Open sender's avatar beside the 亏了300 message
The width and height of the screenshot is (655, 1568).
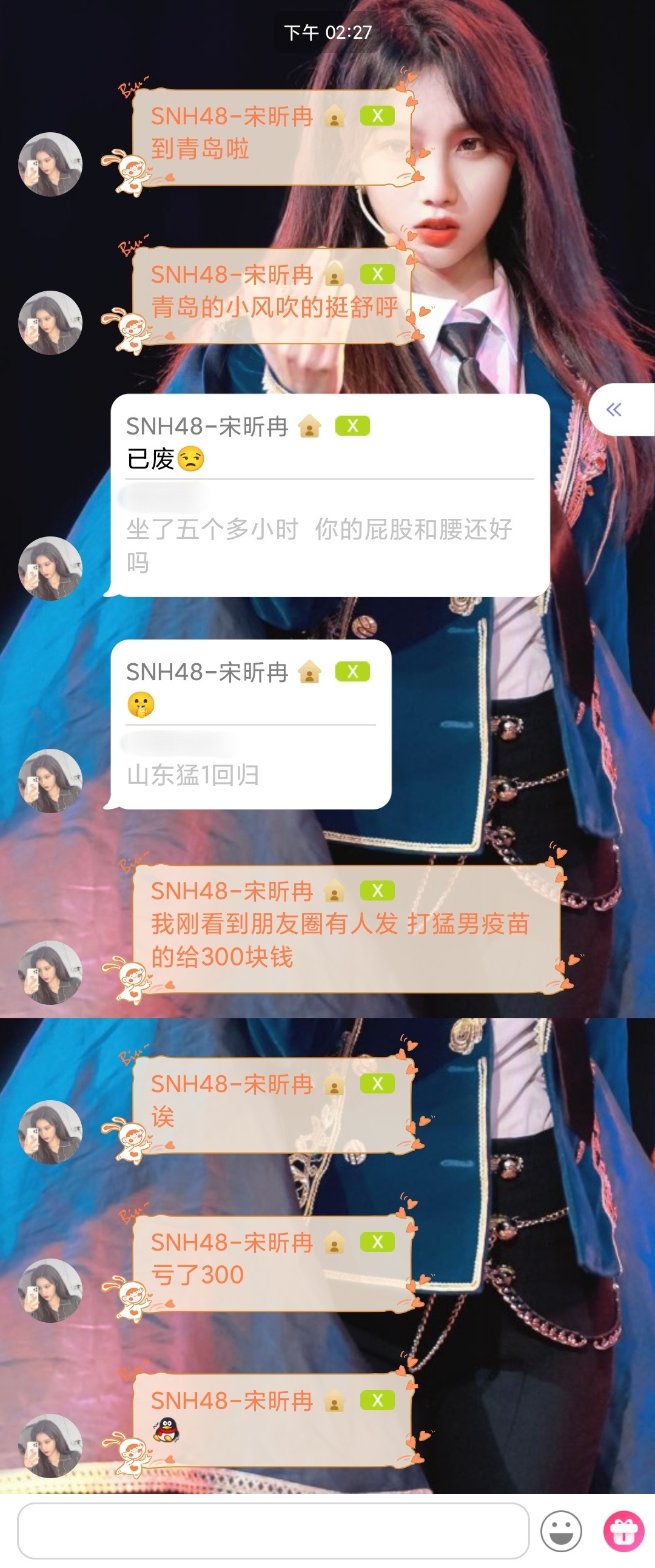pos(50,1290)
